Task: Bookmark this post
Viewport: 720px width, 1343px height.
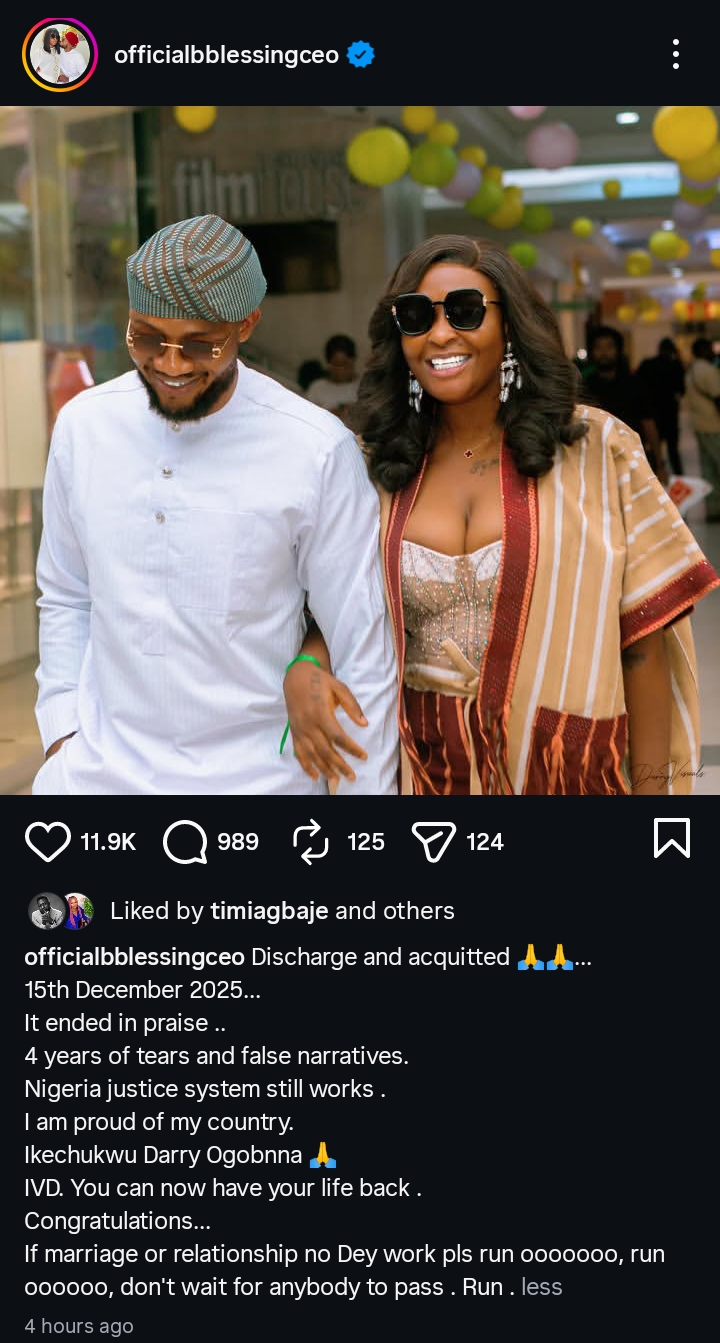Action: click(x=671, y=838)
